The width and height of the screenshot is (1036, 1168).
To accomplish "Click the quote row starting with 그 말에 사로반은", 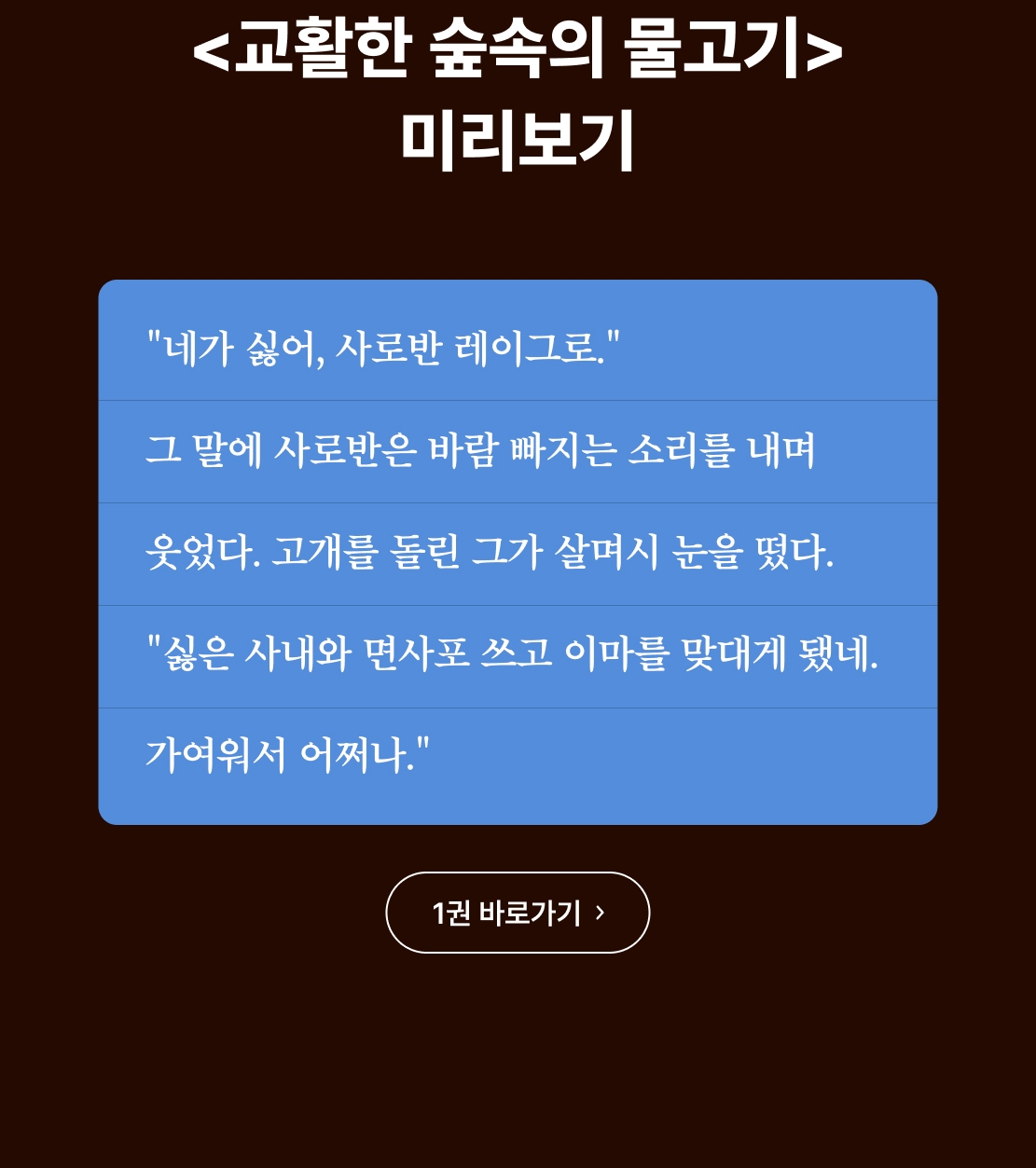I will point(482,451).
